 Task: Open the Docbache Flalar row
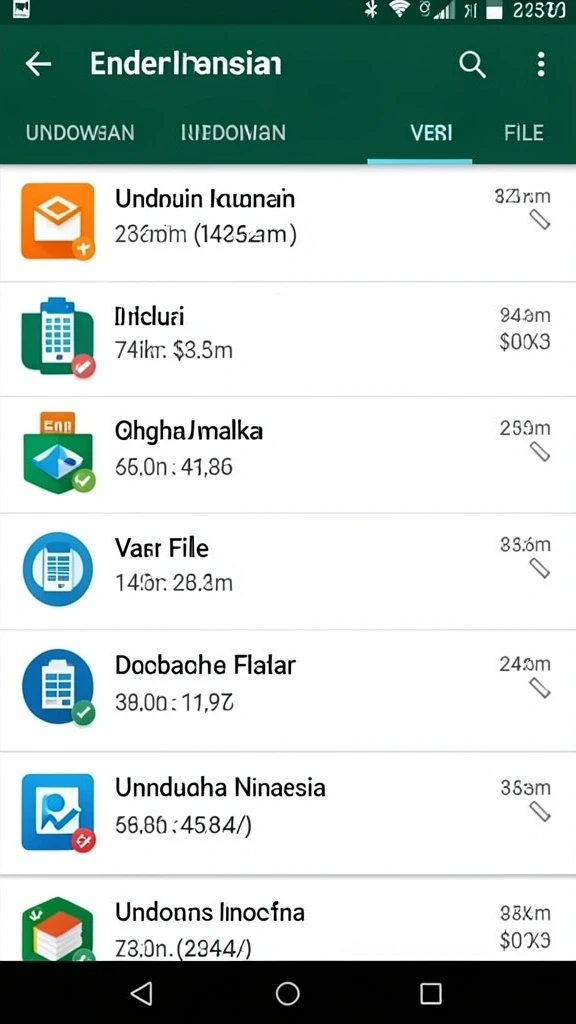[288, 690]
